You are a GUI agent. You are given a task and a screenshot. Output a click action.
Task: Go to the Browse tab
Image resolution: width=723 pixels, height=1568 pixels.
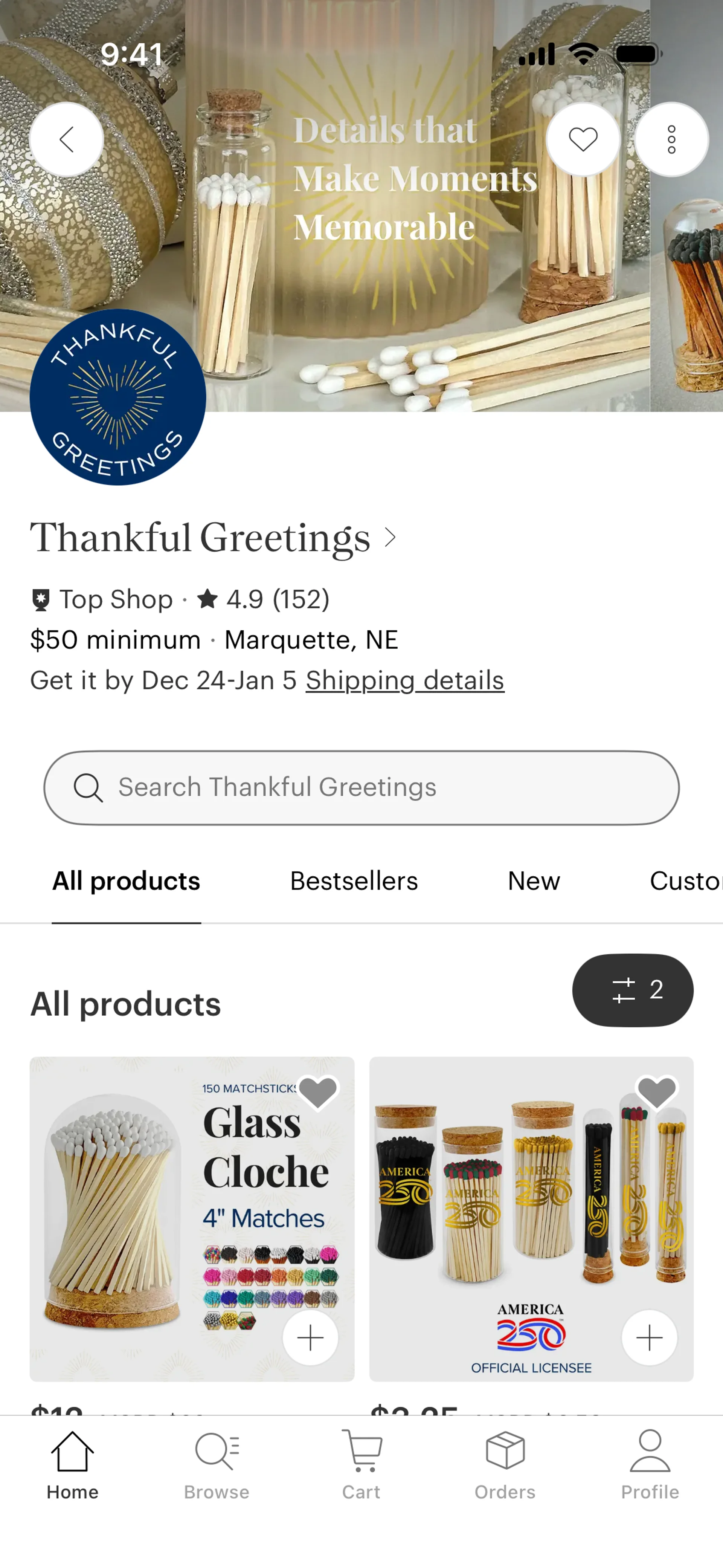[217, 1466]
